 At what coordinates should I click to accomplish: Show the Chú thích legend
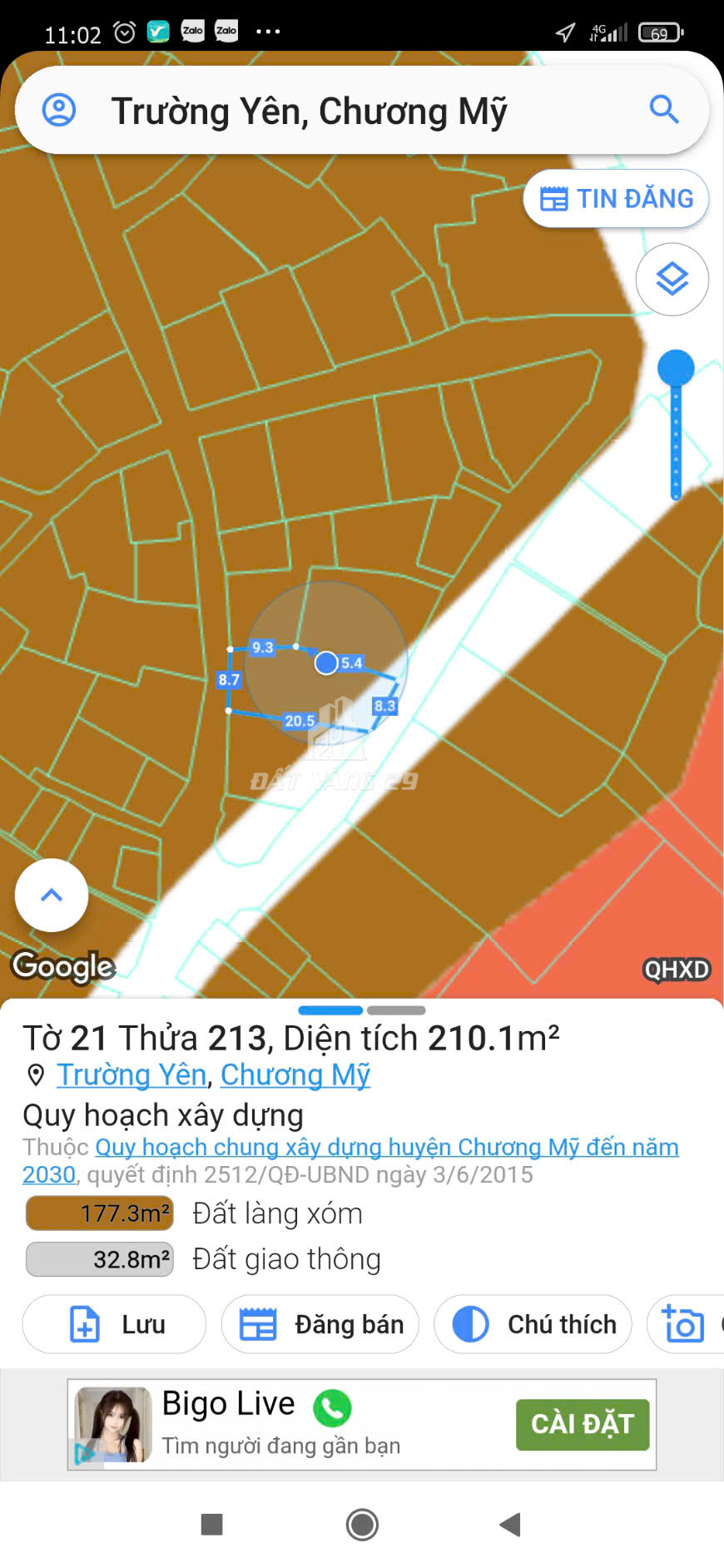coord(533,1324)
